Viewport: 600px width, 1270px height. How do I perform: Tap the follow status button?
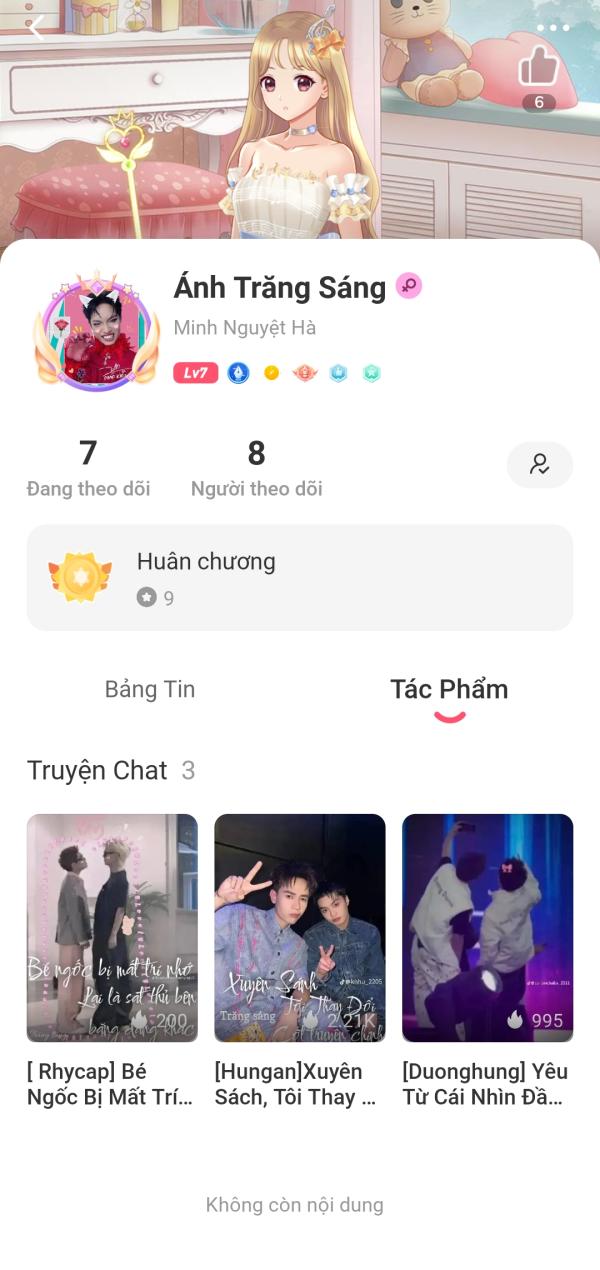click(x=539, y=464)
